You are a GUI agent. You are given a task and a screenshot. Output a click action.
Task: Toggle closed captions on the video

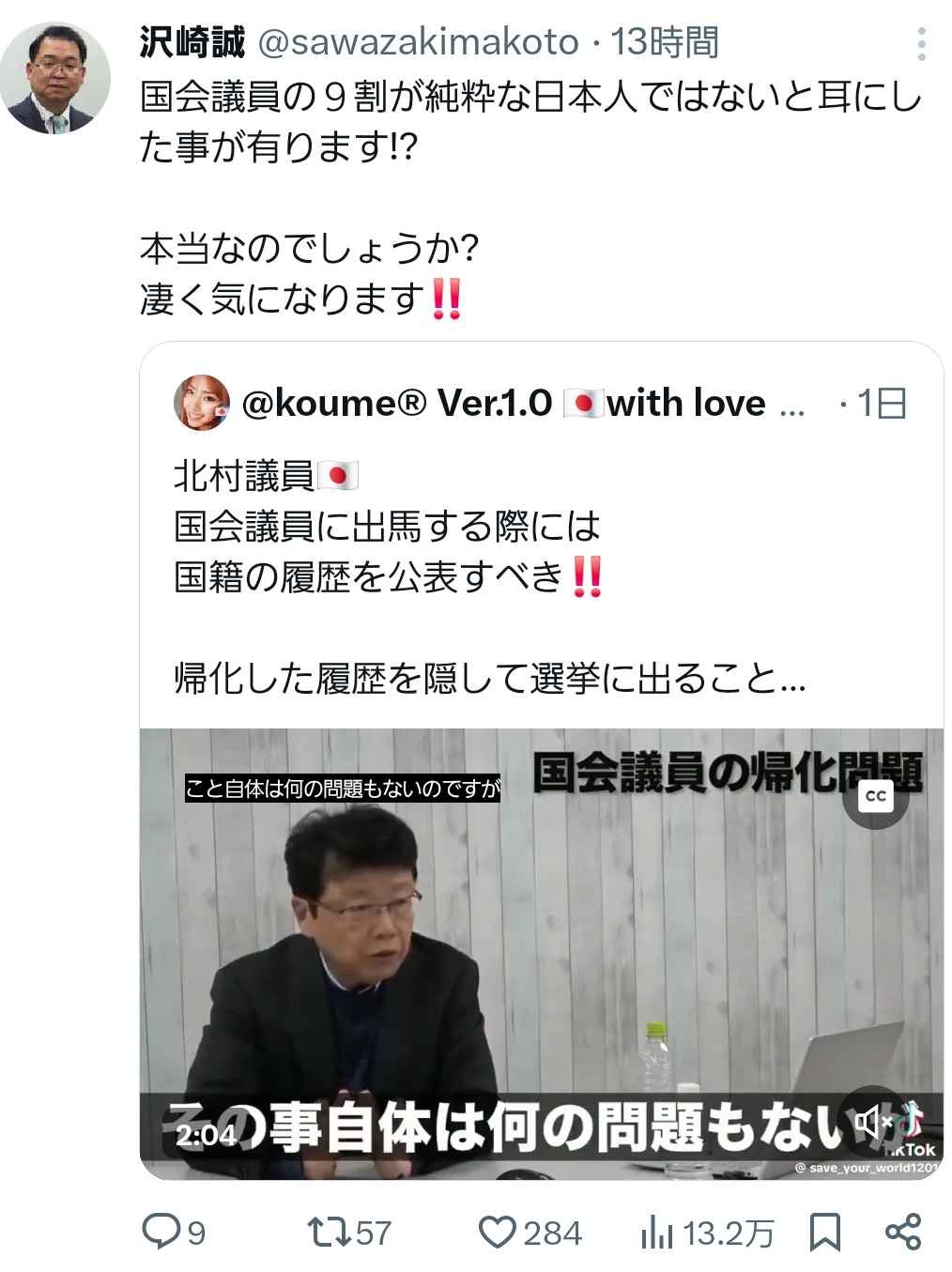(875, 796)
